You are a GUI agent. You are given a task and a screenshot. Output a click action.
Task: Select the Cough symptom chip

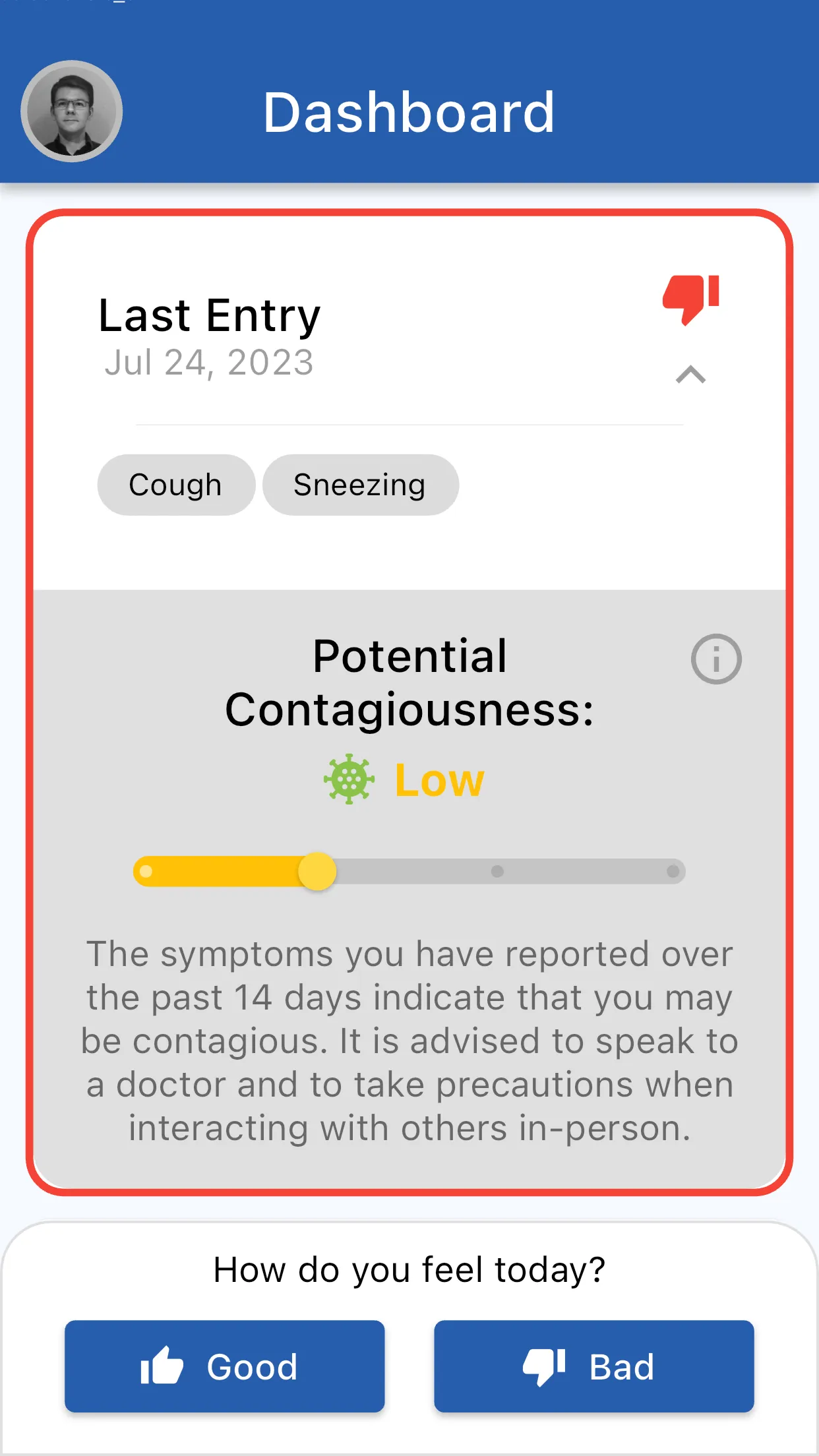point(175,485)
